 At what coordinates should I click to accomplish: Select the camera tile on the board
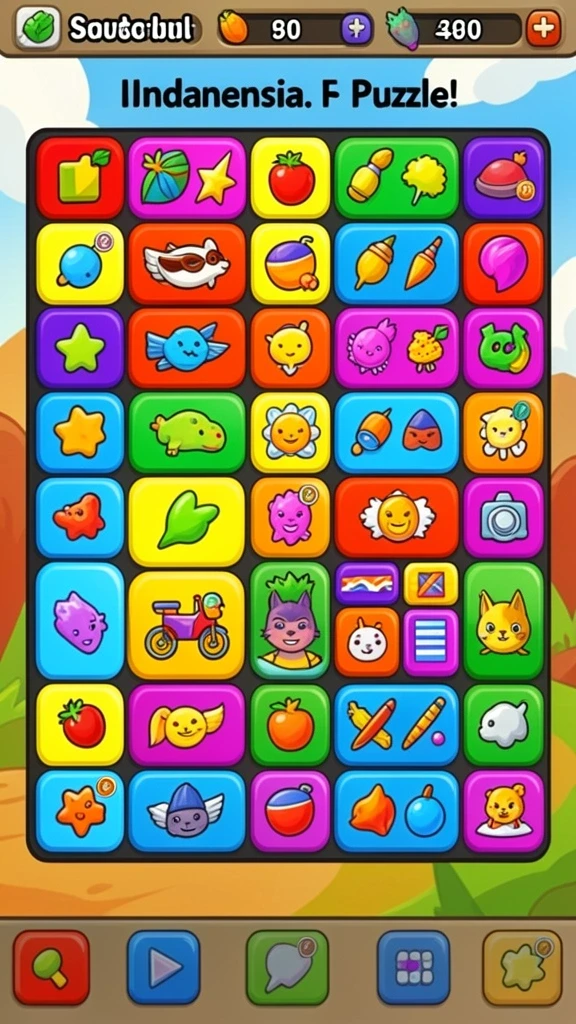point(504,517)
